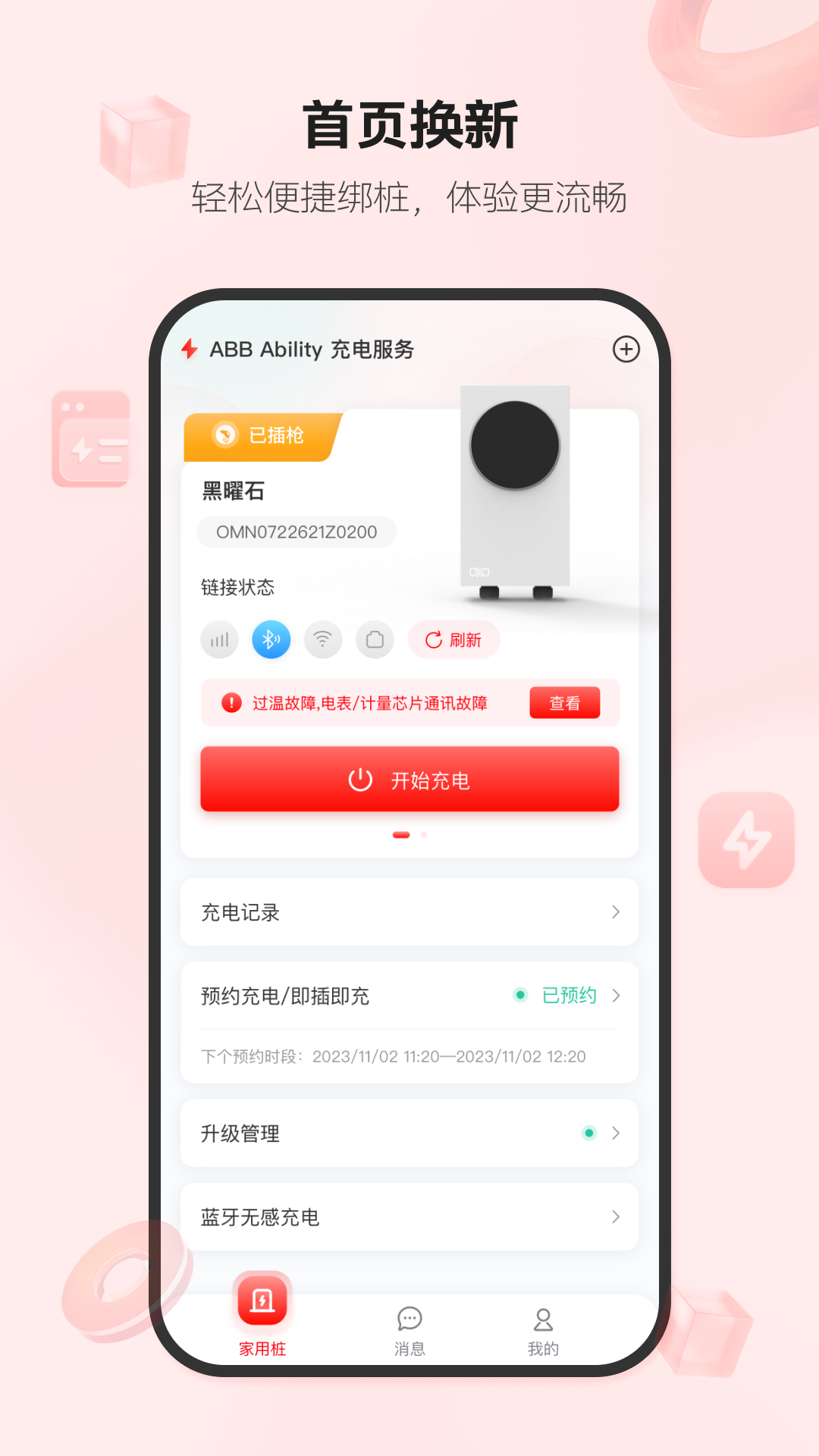
Task: Tap the Bluetooth connection status icon
Action: click(x=271, y=639)
